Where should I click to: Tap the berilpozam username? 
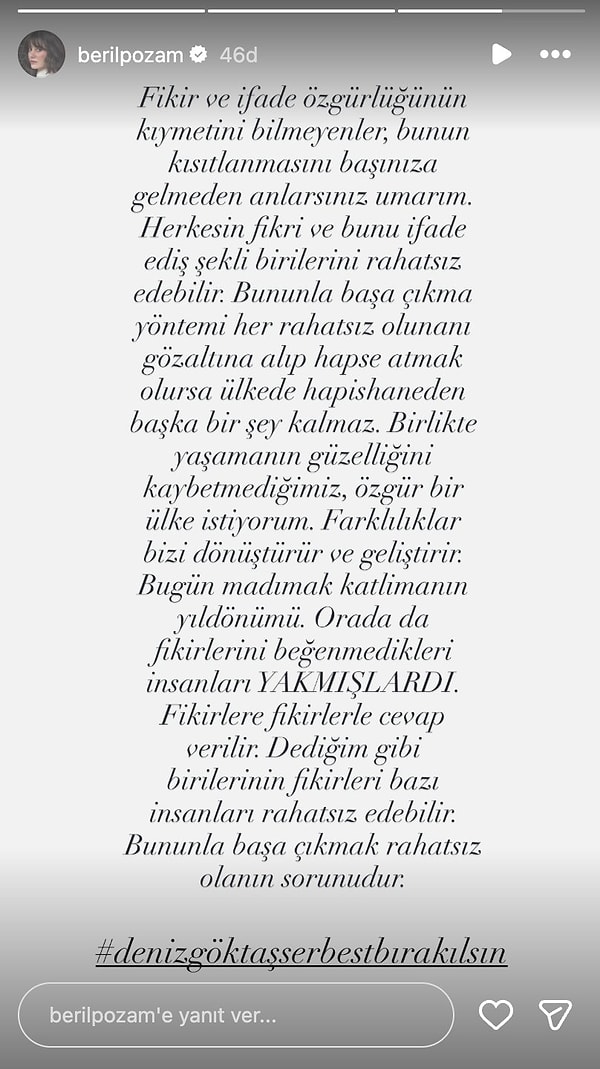[130, 55]
